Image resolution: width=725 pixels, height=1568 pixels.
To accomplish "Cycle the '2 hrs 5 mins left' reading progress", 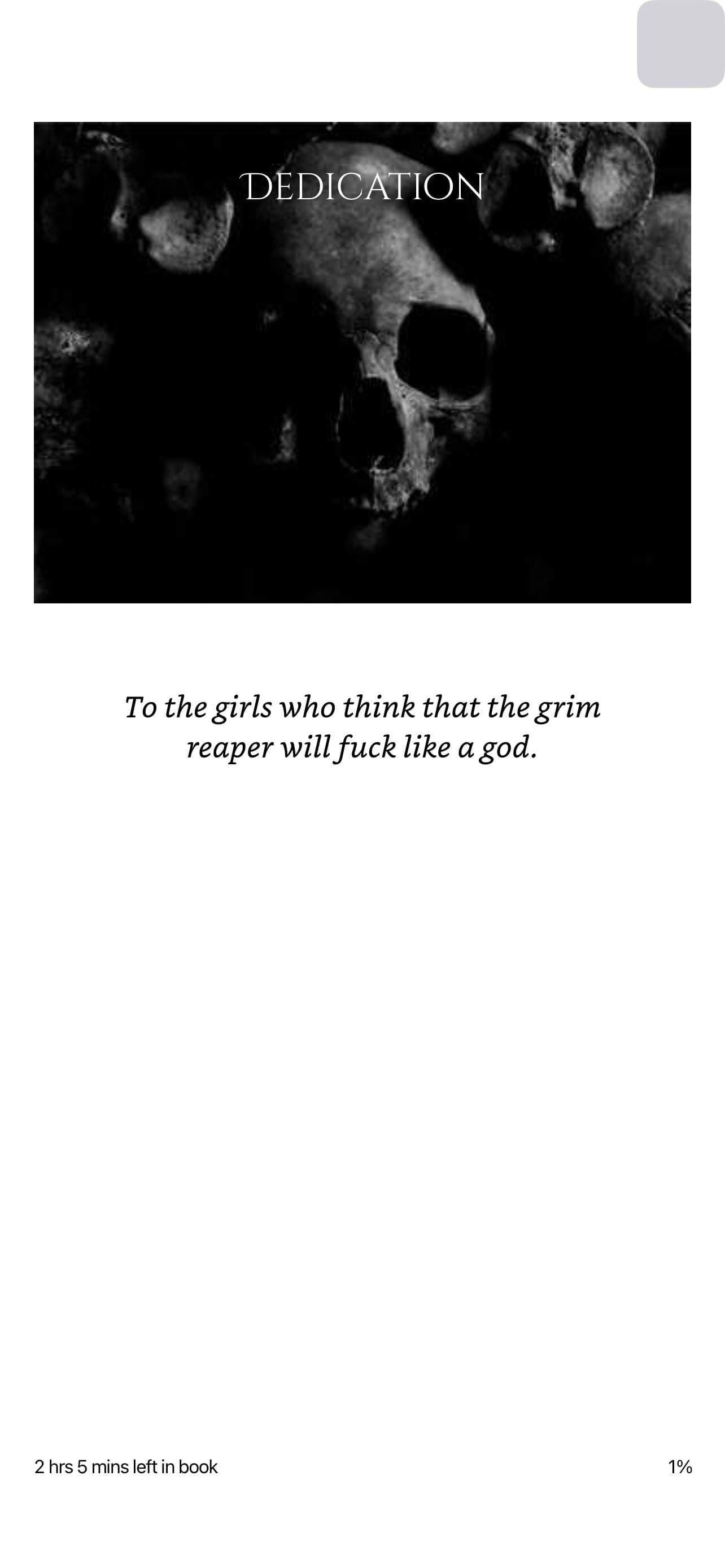I will [126, 1467].
